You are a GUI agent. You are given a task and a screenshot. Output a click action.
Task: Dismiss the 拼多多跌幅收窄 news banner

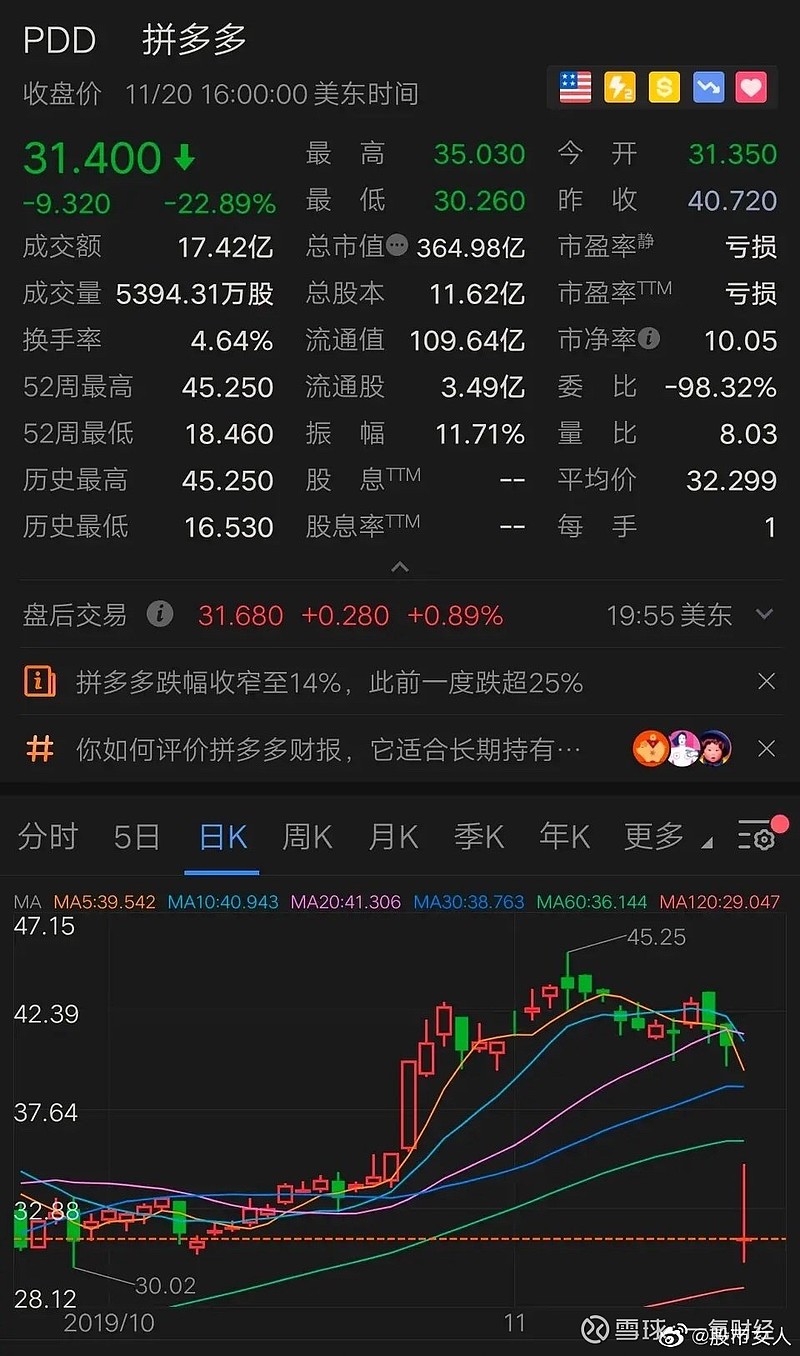(x=766, y=682)
